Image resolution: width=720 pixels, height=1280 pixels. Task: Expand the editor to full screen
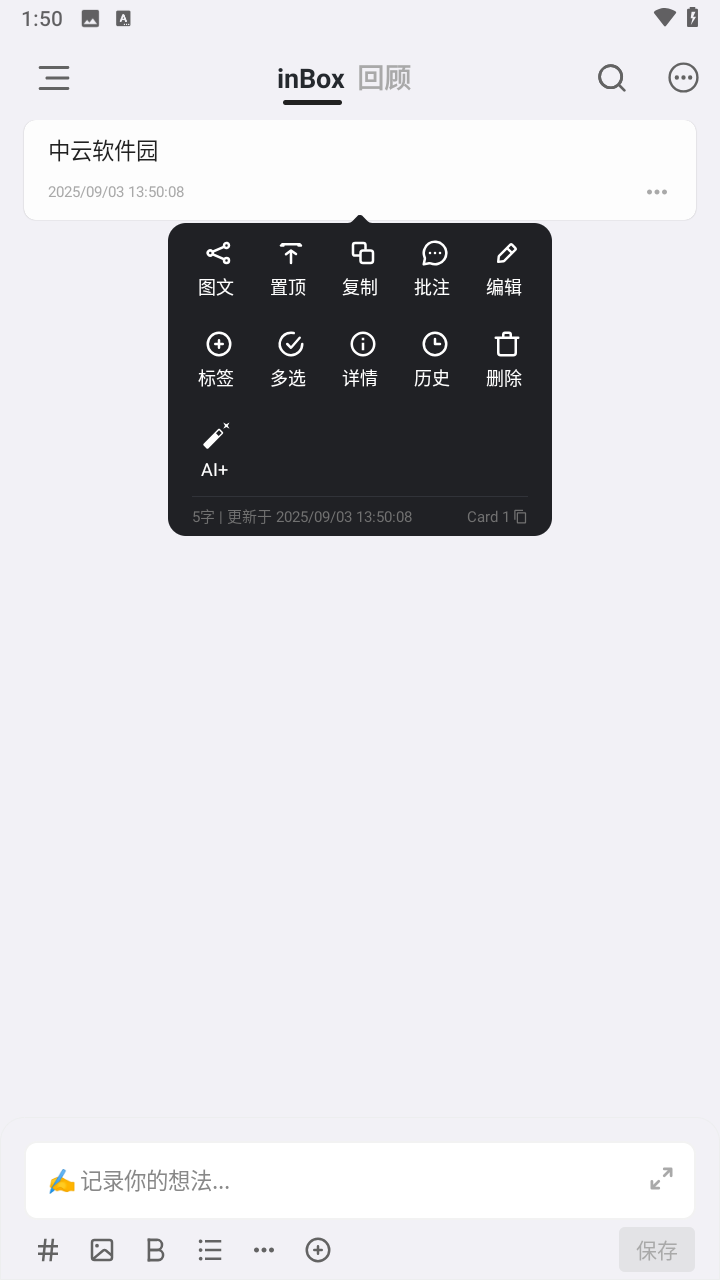click(x=661, y=1179)
